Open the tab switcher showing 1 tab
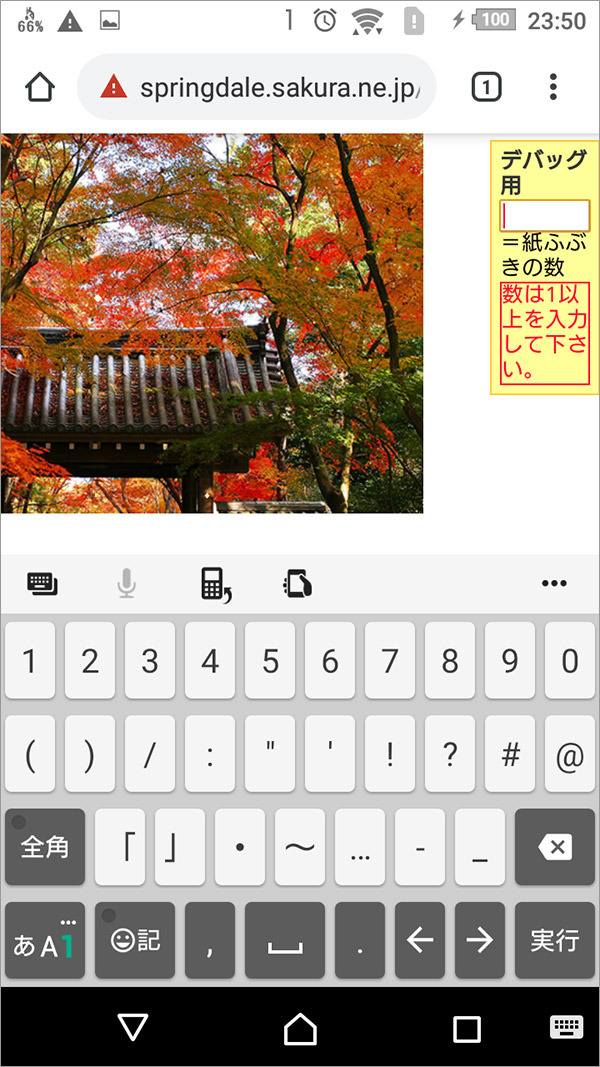Viewport: 600px width, 1067px height. click(x=486, y=87)
